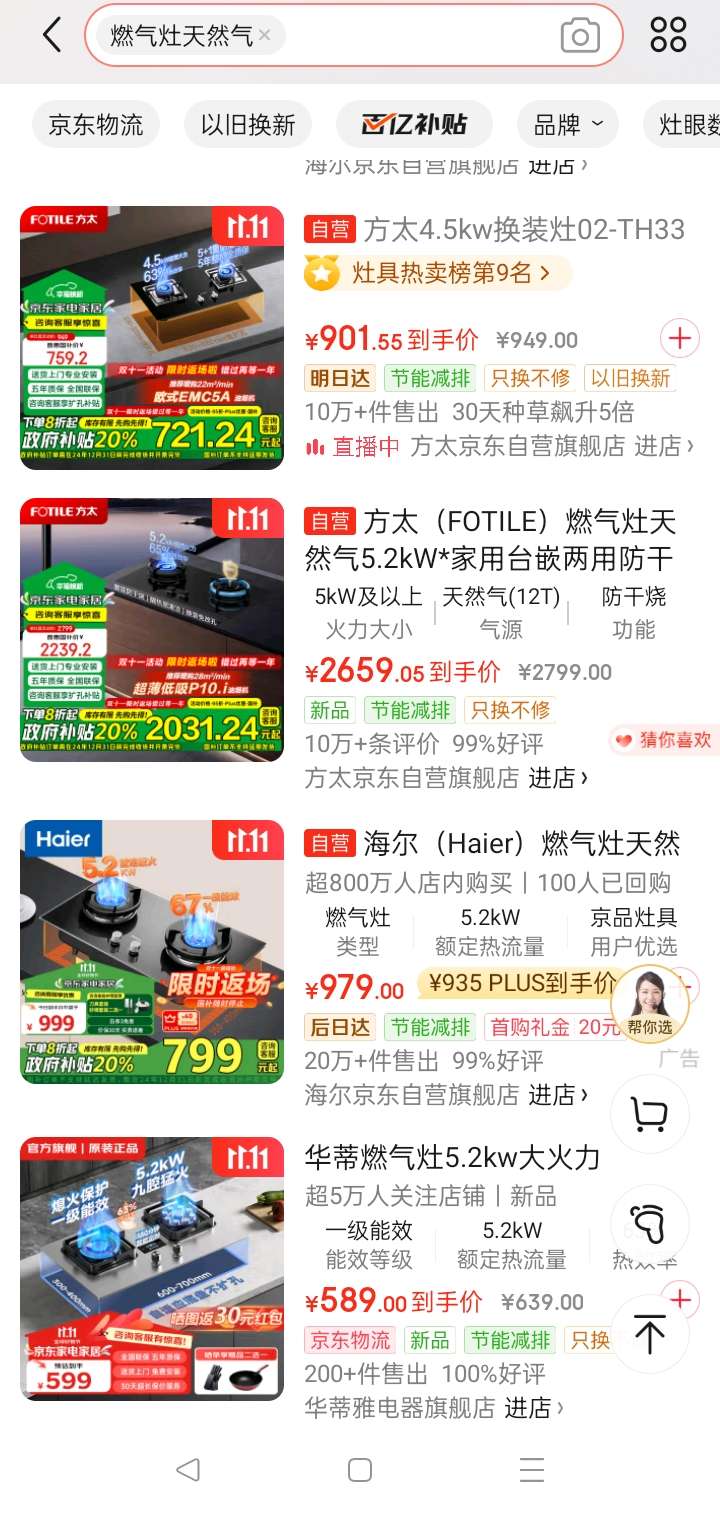Open the floating shopping cart

649,1113
